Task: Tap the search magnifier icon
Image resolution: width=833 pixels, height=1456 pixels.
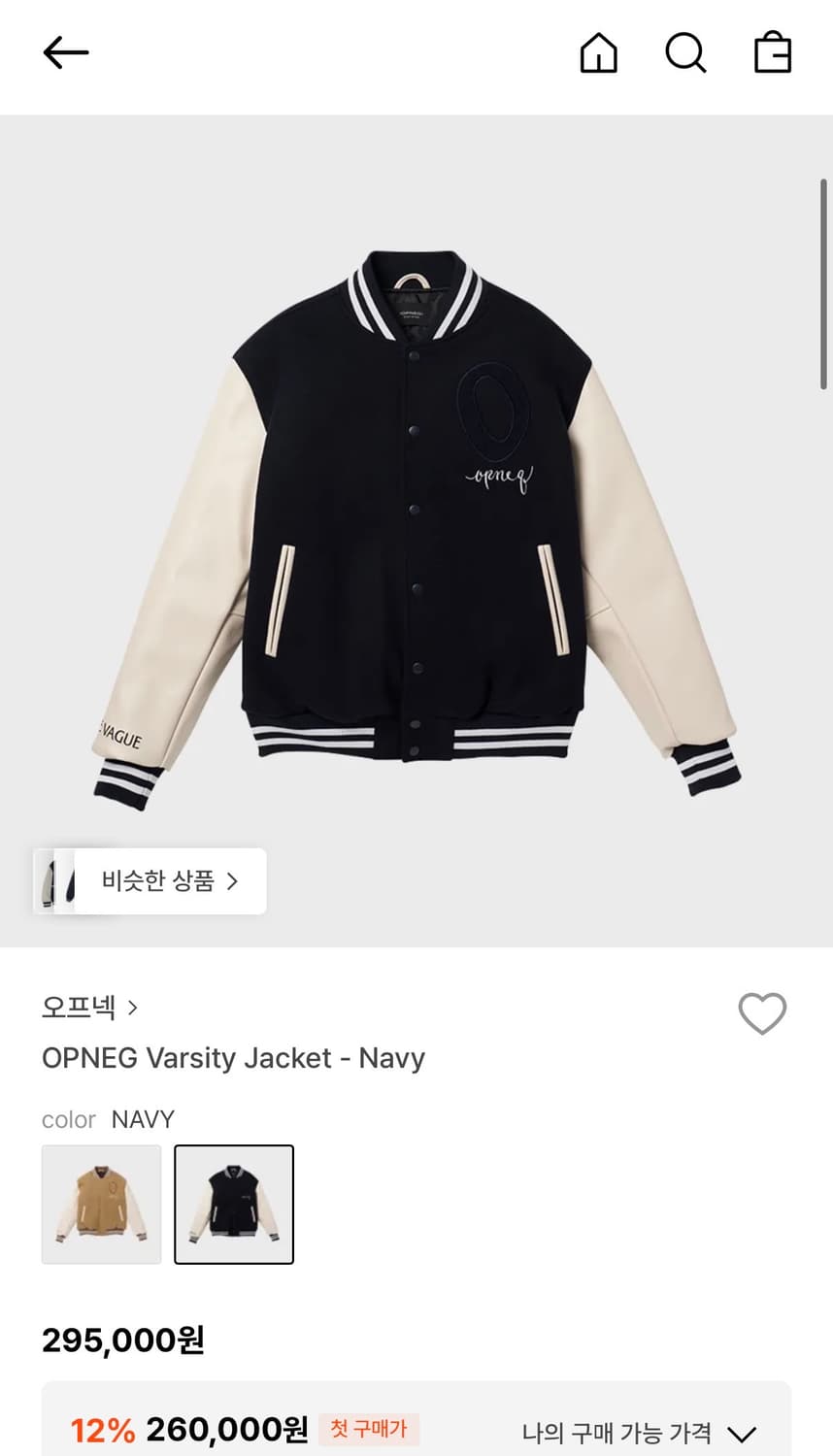Action: pyautogui.click(x=685, y=54)
